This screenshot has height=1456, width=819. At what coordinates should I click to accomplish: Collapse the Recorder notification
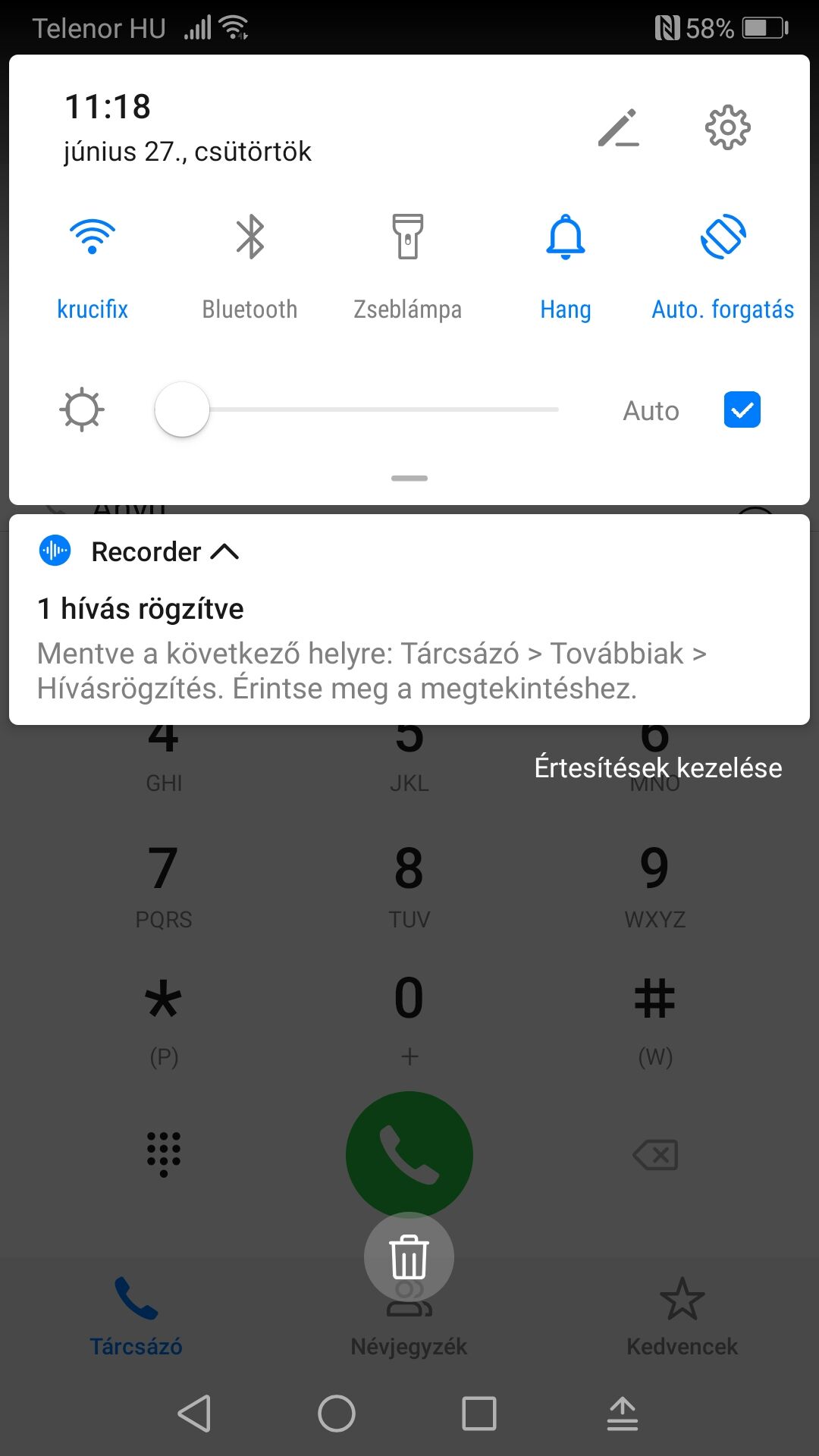[224, 552]
